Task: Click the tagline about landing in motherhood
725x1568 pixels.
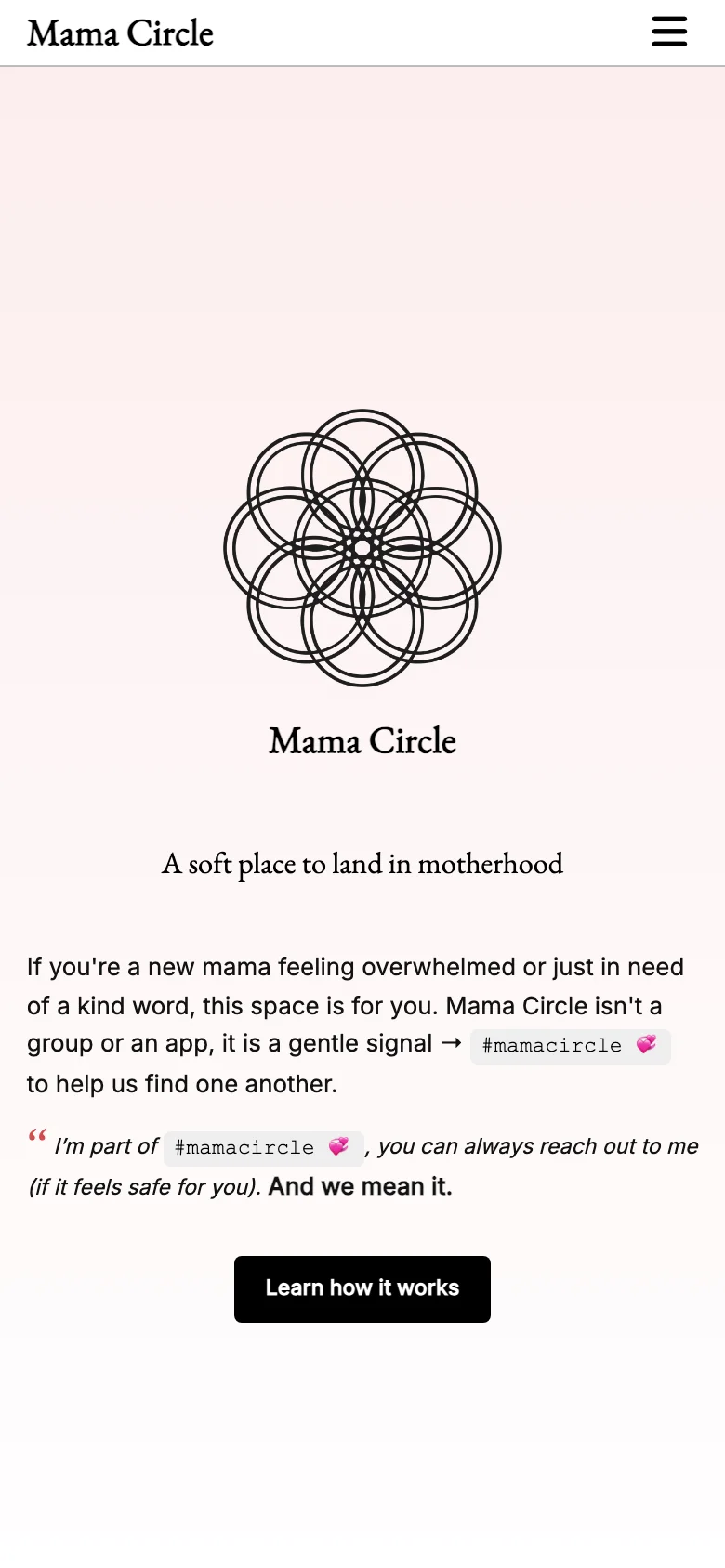Action: pos(362,864)
